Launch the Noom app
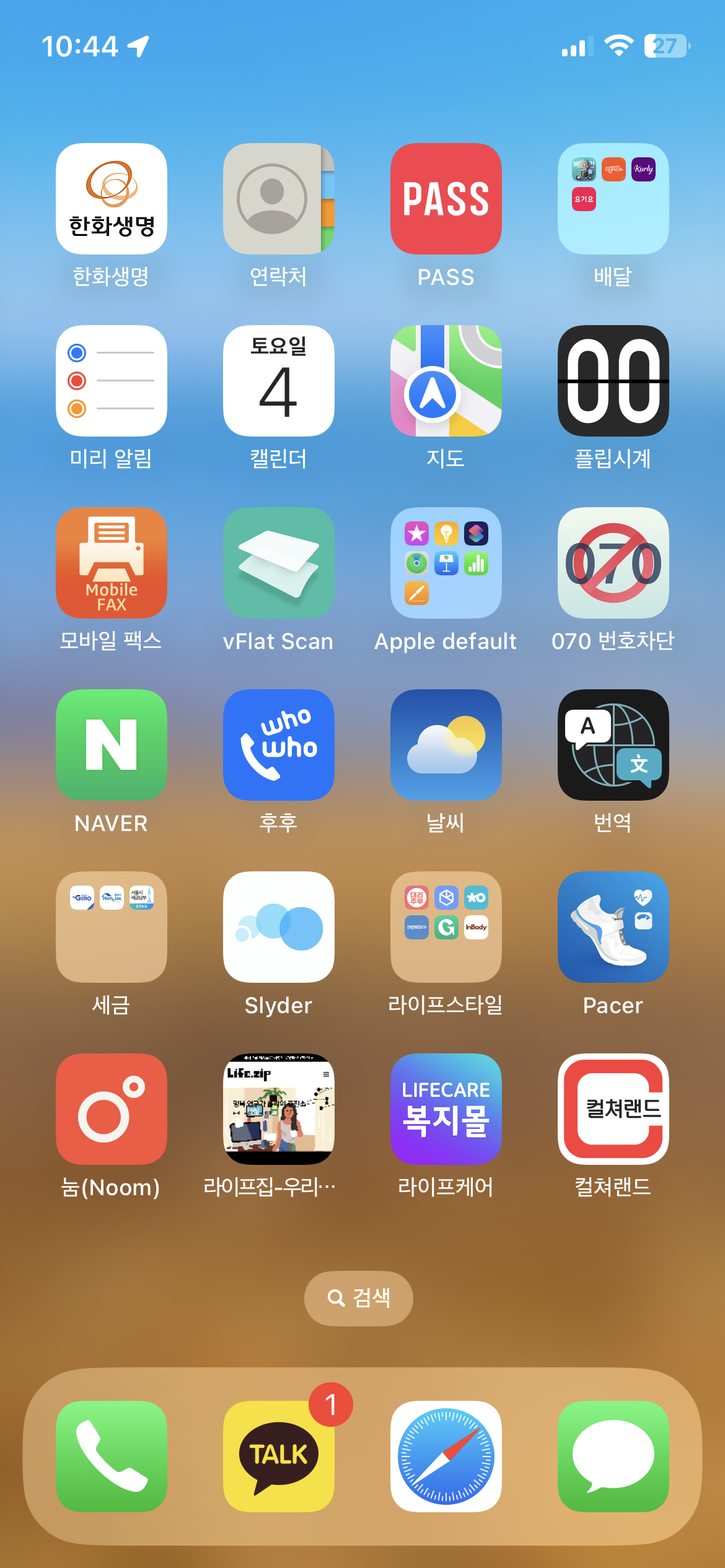This screenshot has height=1568, width=725. point(112,1109)
